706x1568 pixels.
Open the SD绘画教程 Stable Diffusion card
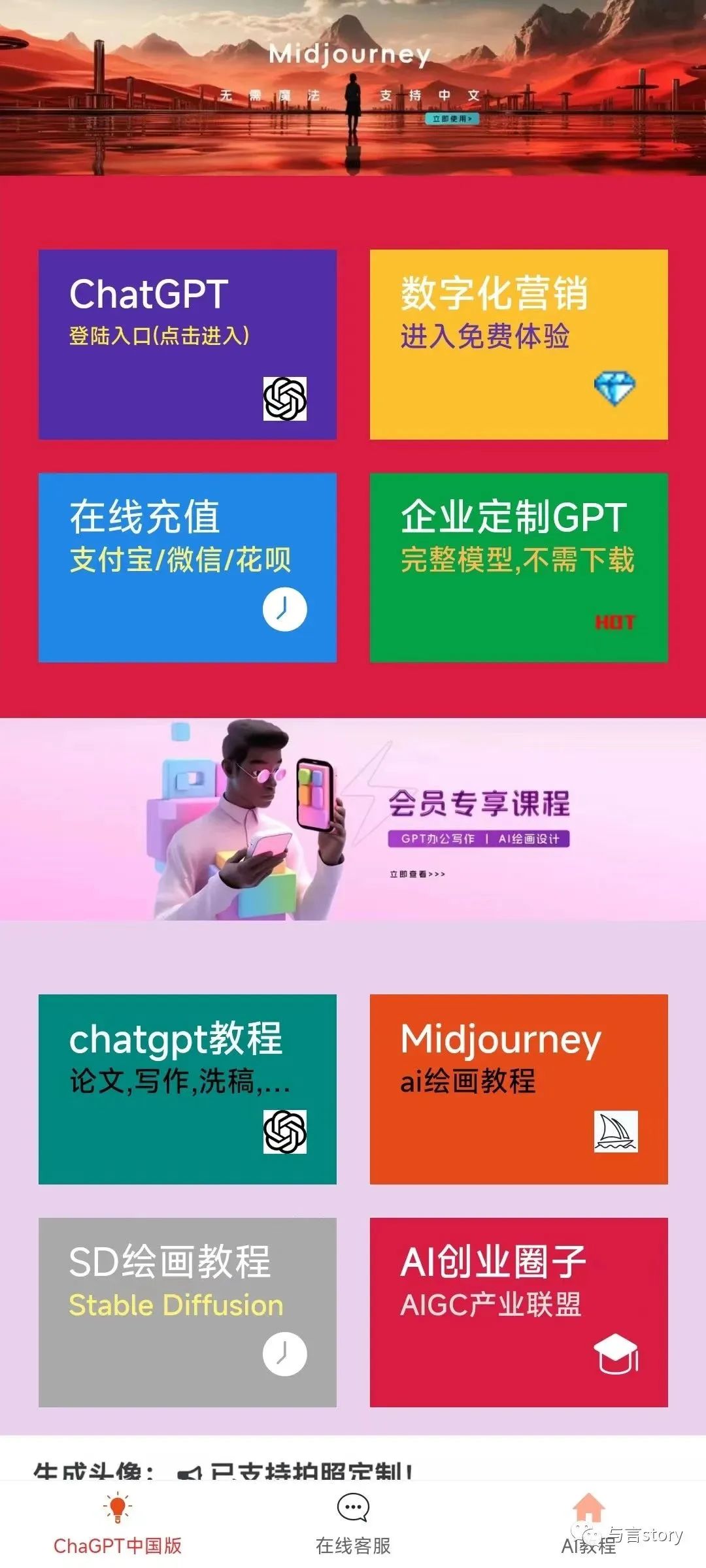point(188,1312)
